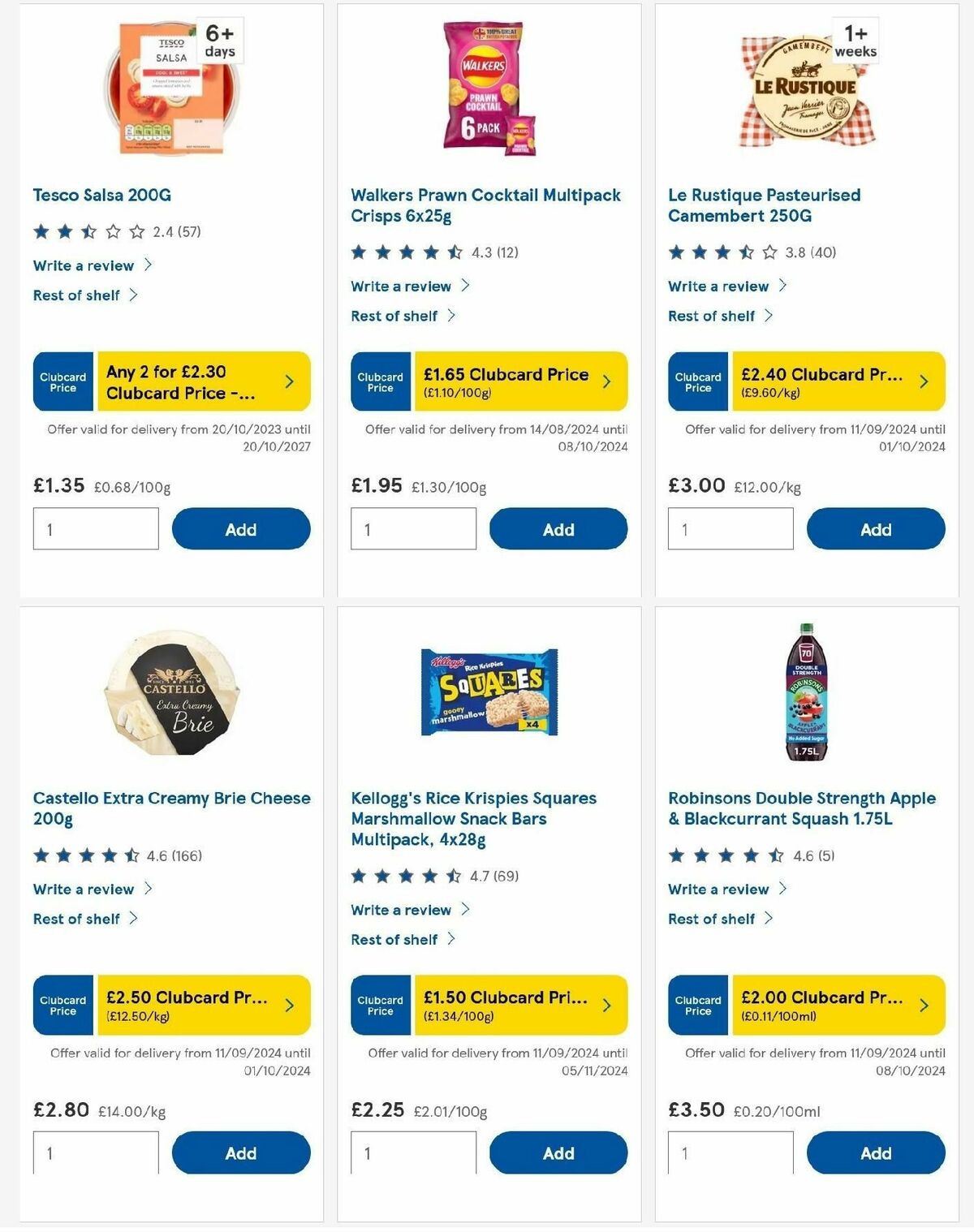The height and width of the screenshot is (1232, 974).
Task: Open the Any 2 for £2.30 Clubcard offer
Action: 201,381
